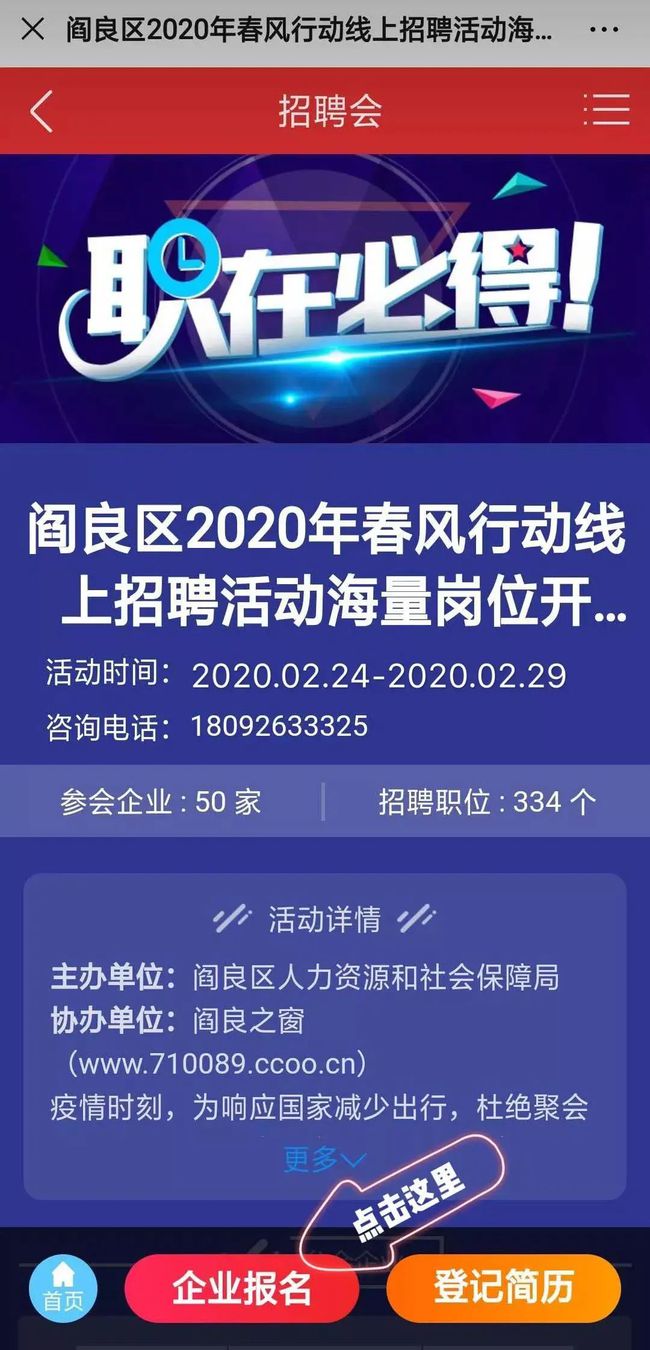Open the list menu in the red header

coord(607,110)
